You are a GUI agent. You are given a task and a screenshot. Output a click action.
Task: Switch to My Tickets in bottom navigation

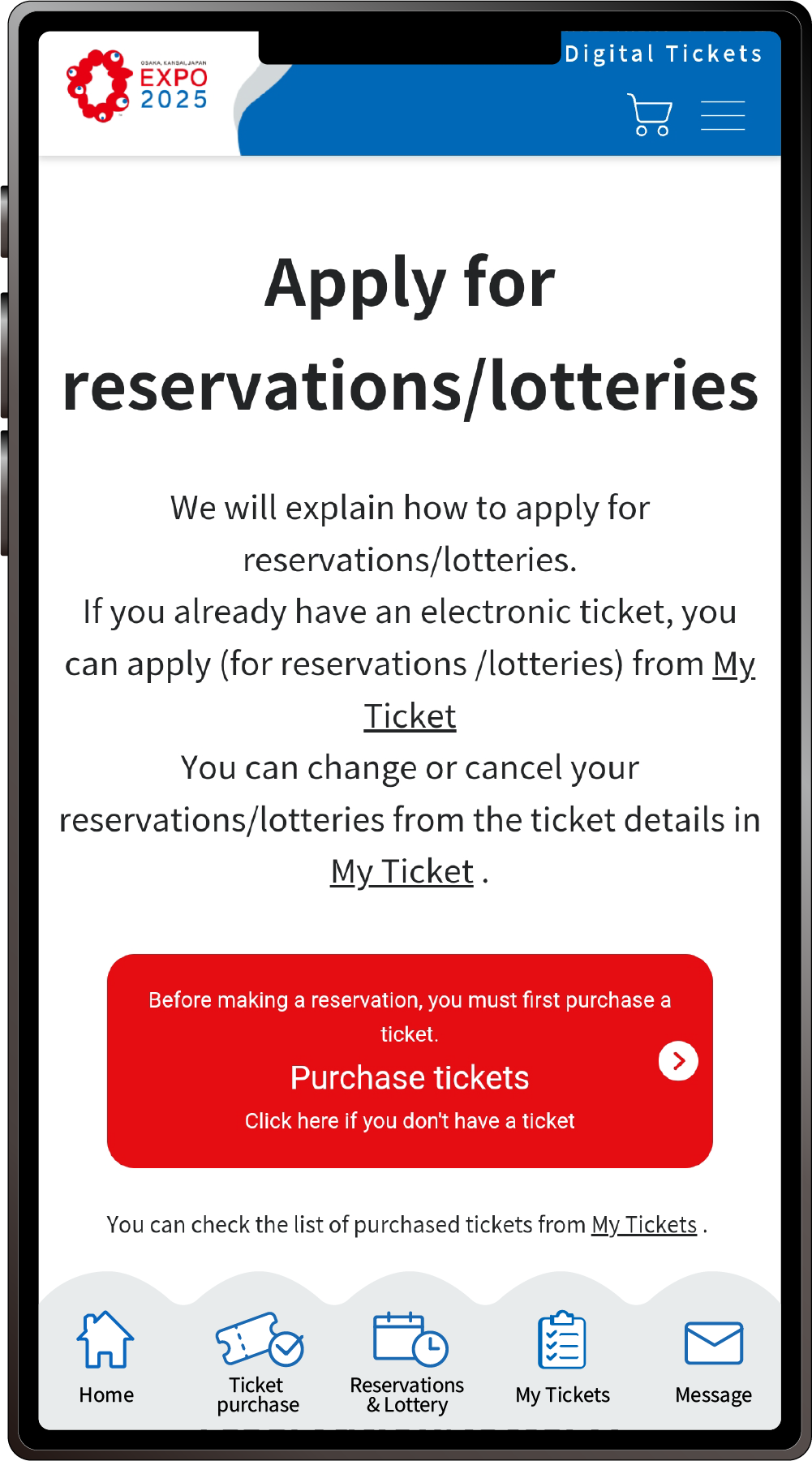(x=562, y=1357)
